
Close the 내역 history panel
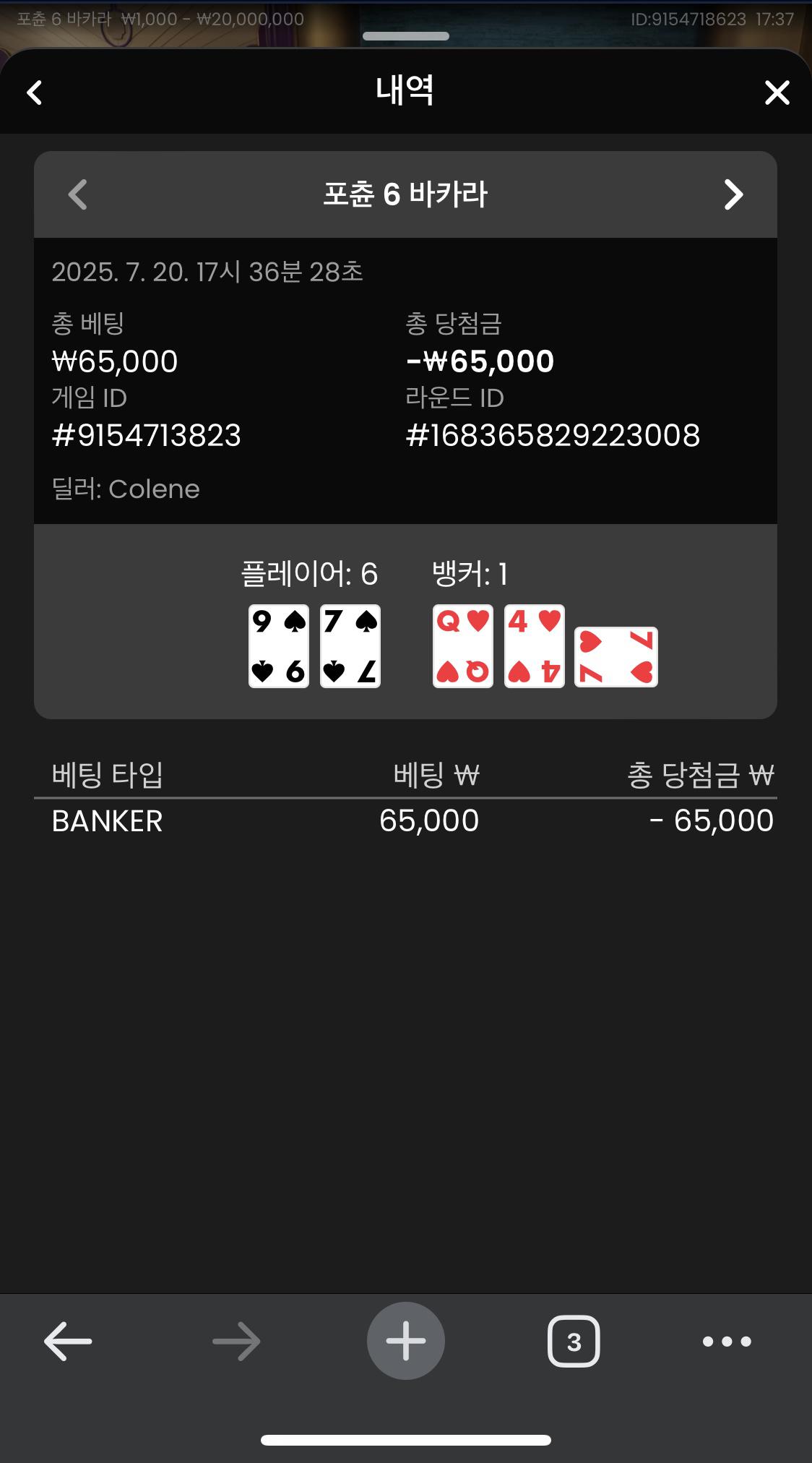(777, 93)
